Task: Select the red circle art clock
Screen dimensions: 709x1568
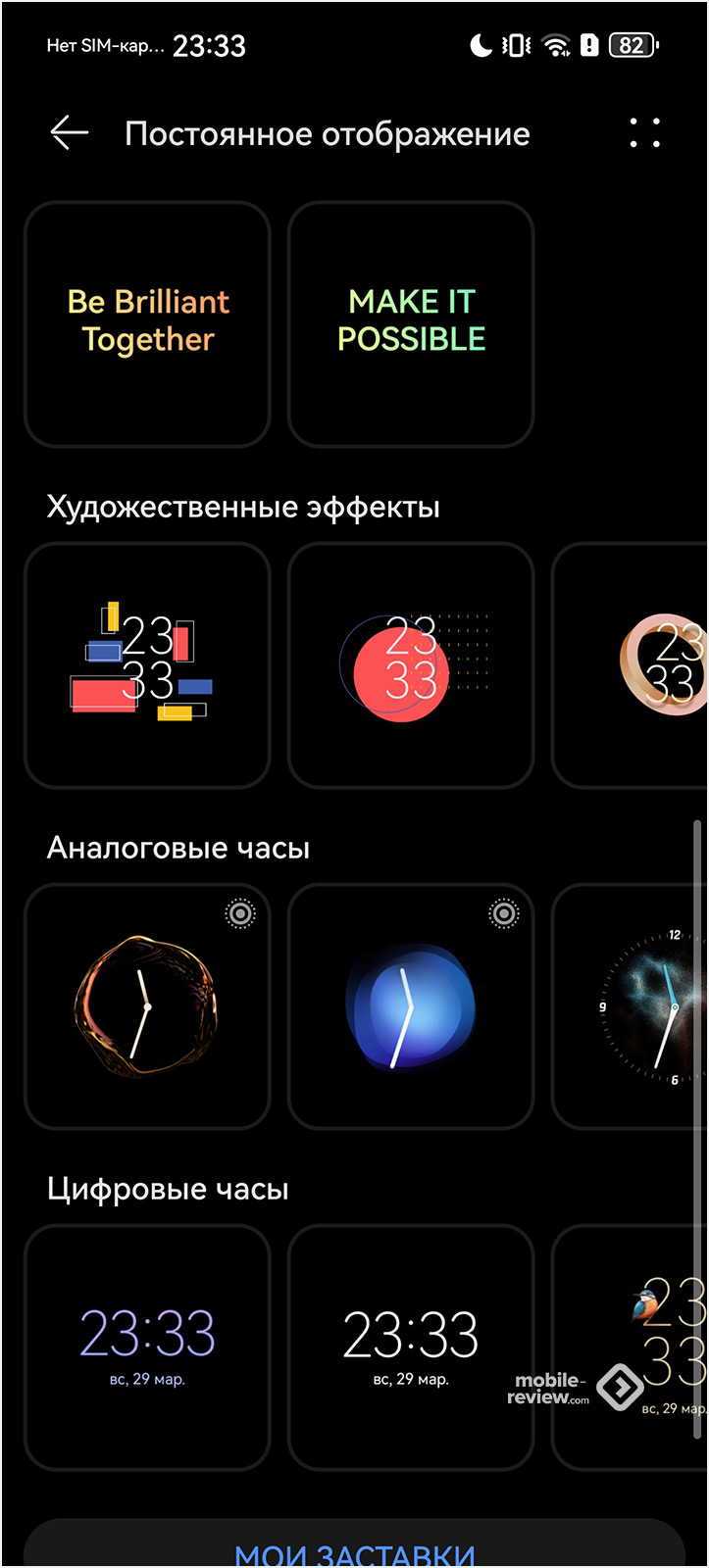Action: coord(411,664)
